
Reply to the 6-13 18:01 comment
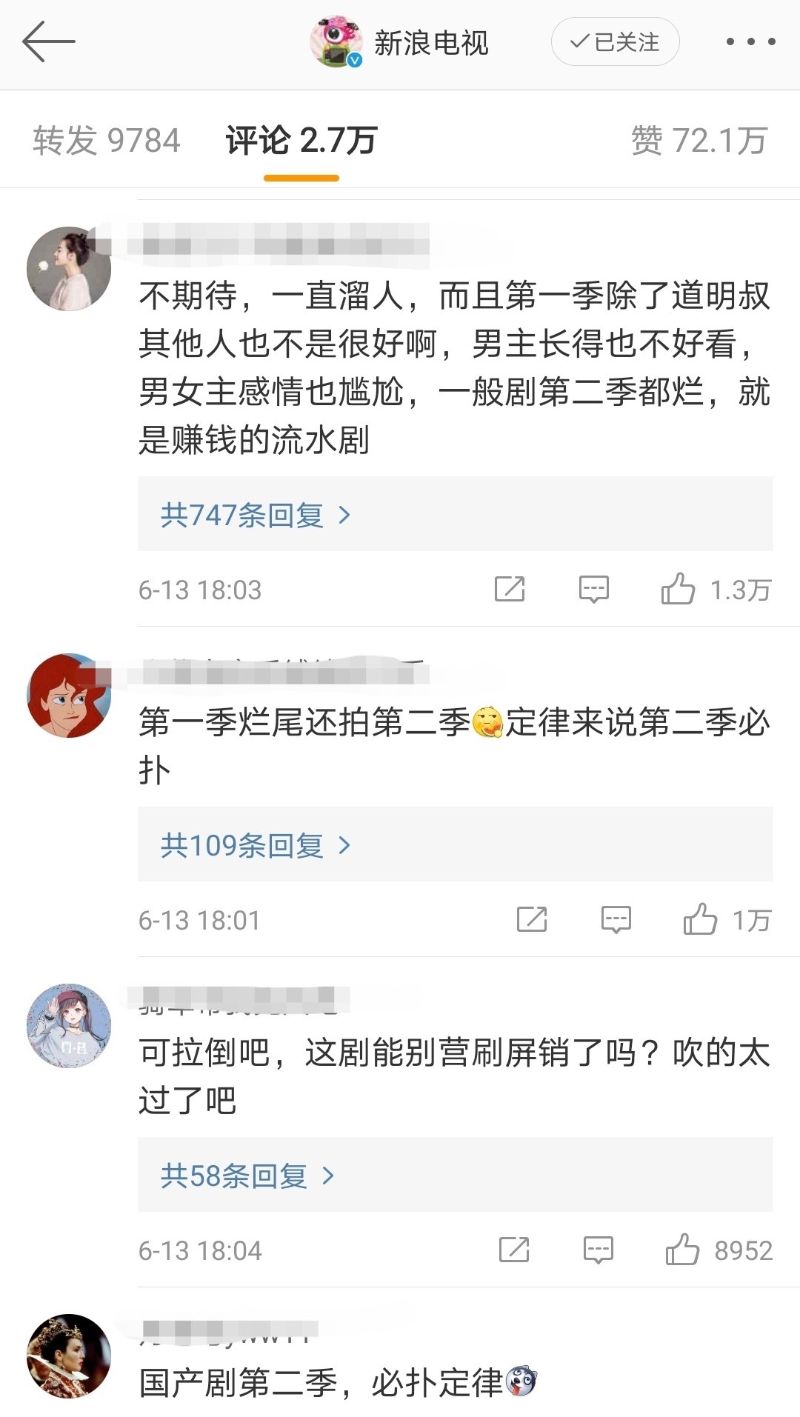click(616, 920)
